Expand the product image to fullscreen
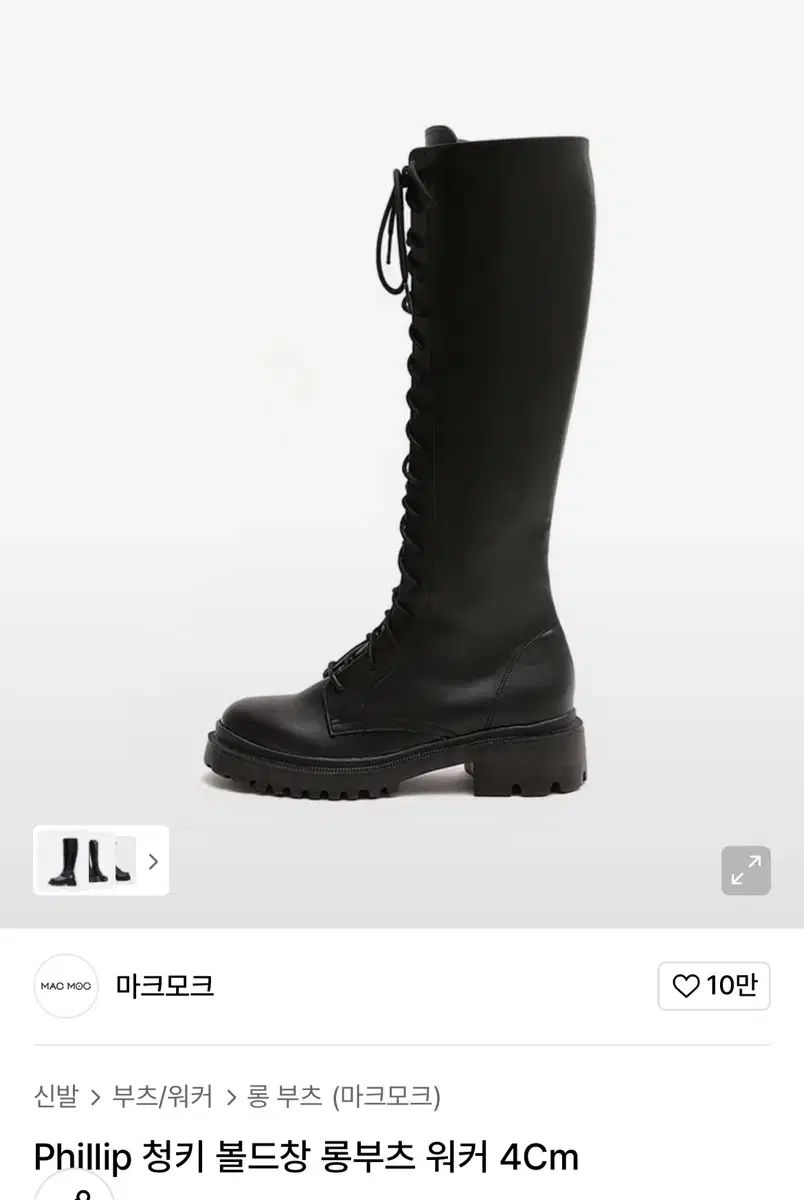804x1200 pixels. (746, 870)
